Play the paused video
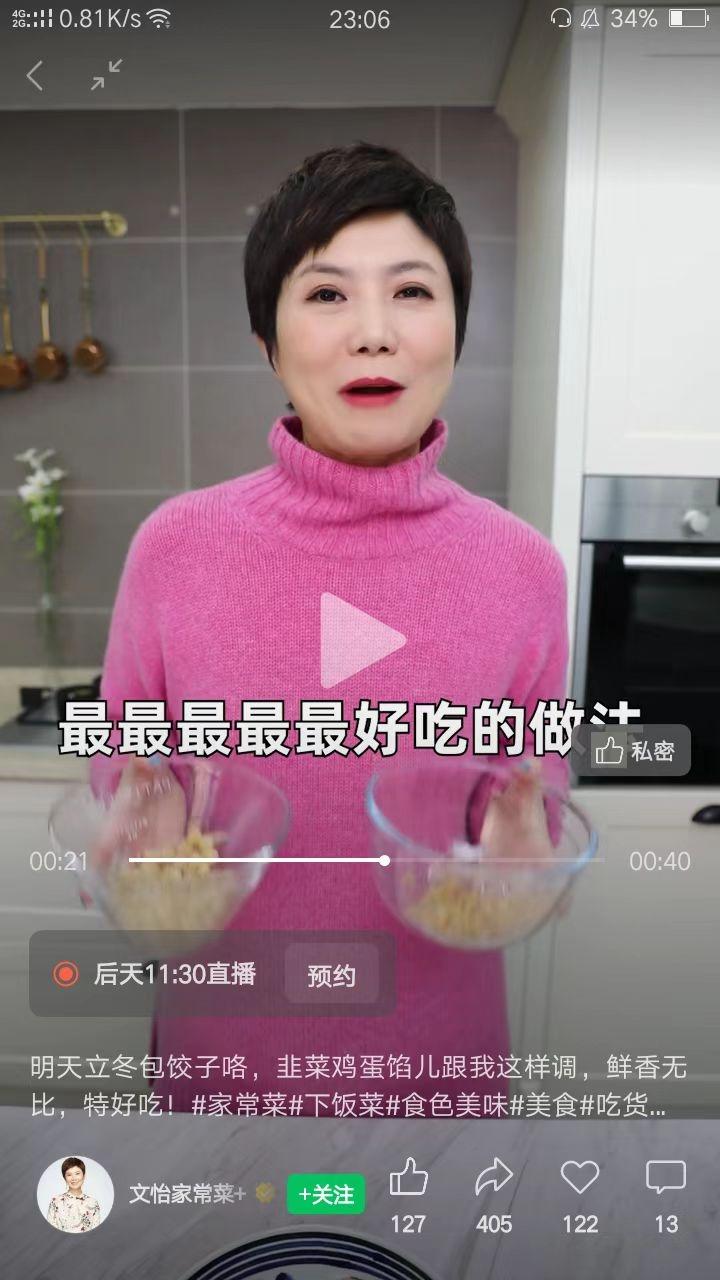Image resolution: width=720 pixels, height=1280 pixels. pyautogui.click(x=361, y=640)
